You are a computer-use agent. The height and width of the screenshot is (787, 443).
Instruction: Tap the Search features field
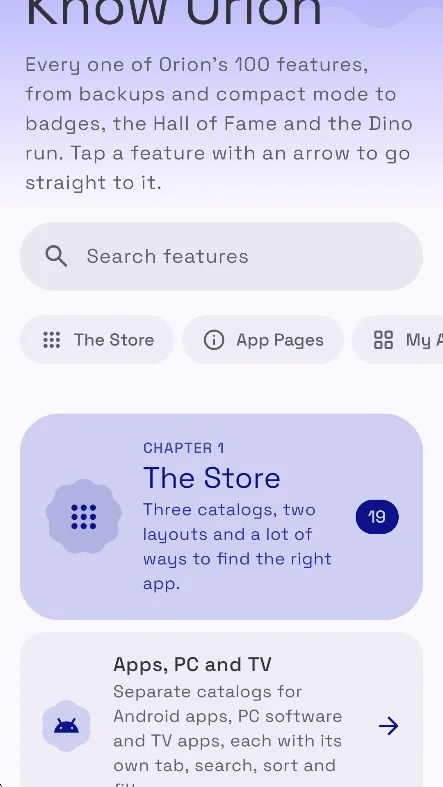click(x=221, y=256)
